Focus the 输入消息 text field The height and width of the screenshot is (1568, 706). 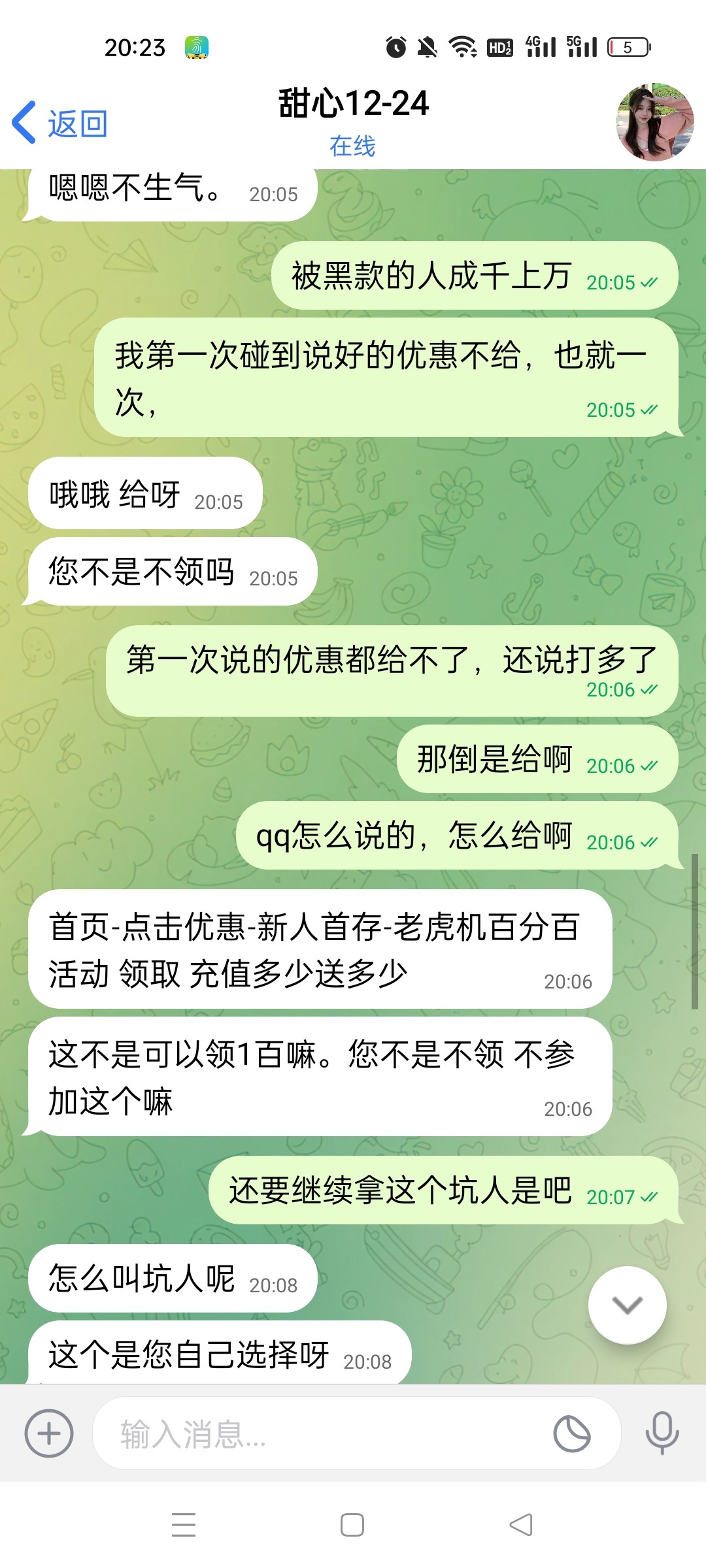point(314,1434)
